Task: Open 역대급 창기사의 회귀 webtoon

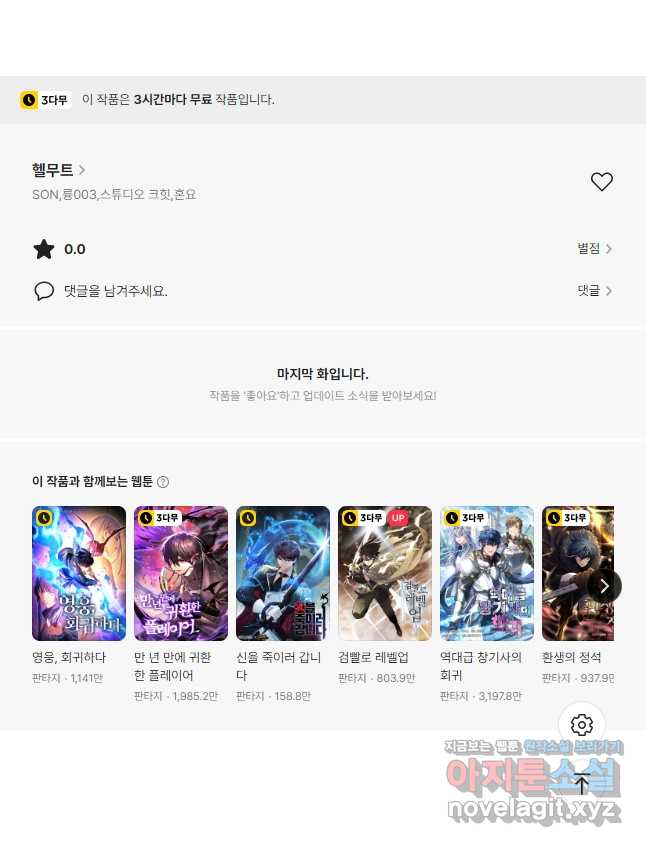Action: click(487, 573)
